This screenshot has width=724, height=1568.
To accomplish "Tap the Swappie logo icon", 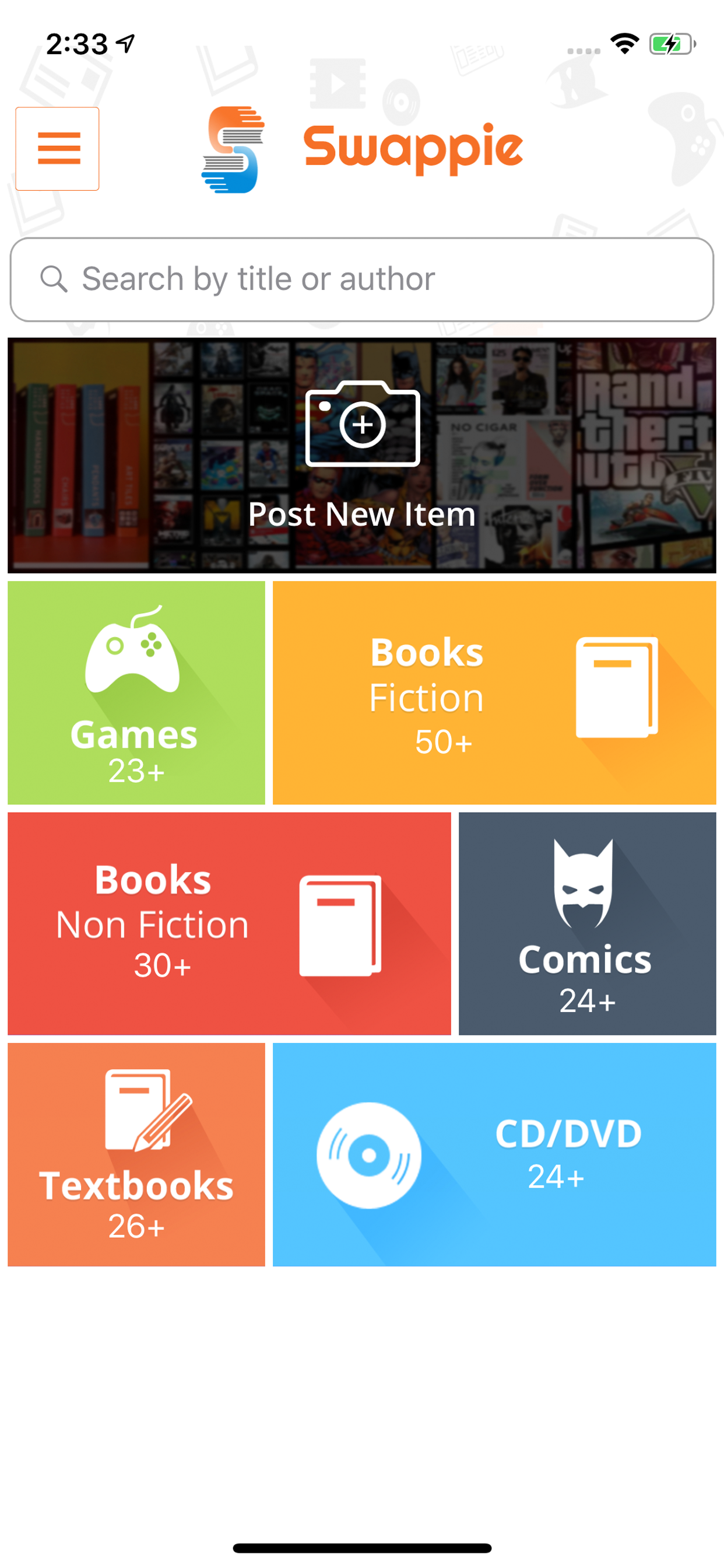I will (234, 149).
